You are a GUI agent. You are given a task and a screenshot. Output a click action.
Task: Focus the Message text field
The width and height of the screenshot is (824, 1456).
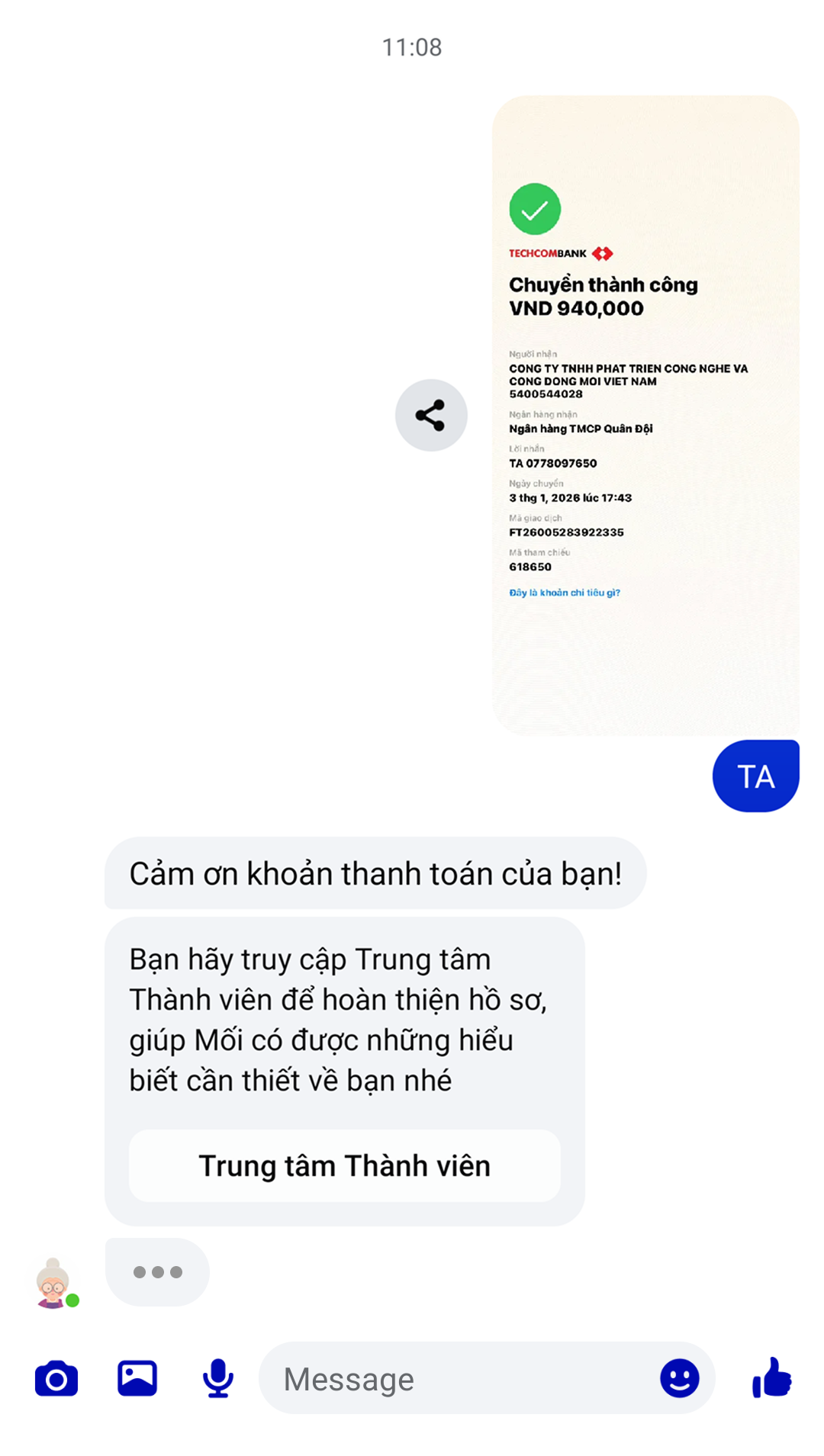(x=458, y=1379)
